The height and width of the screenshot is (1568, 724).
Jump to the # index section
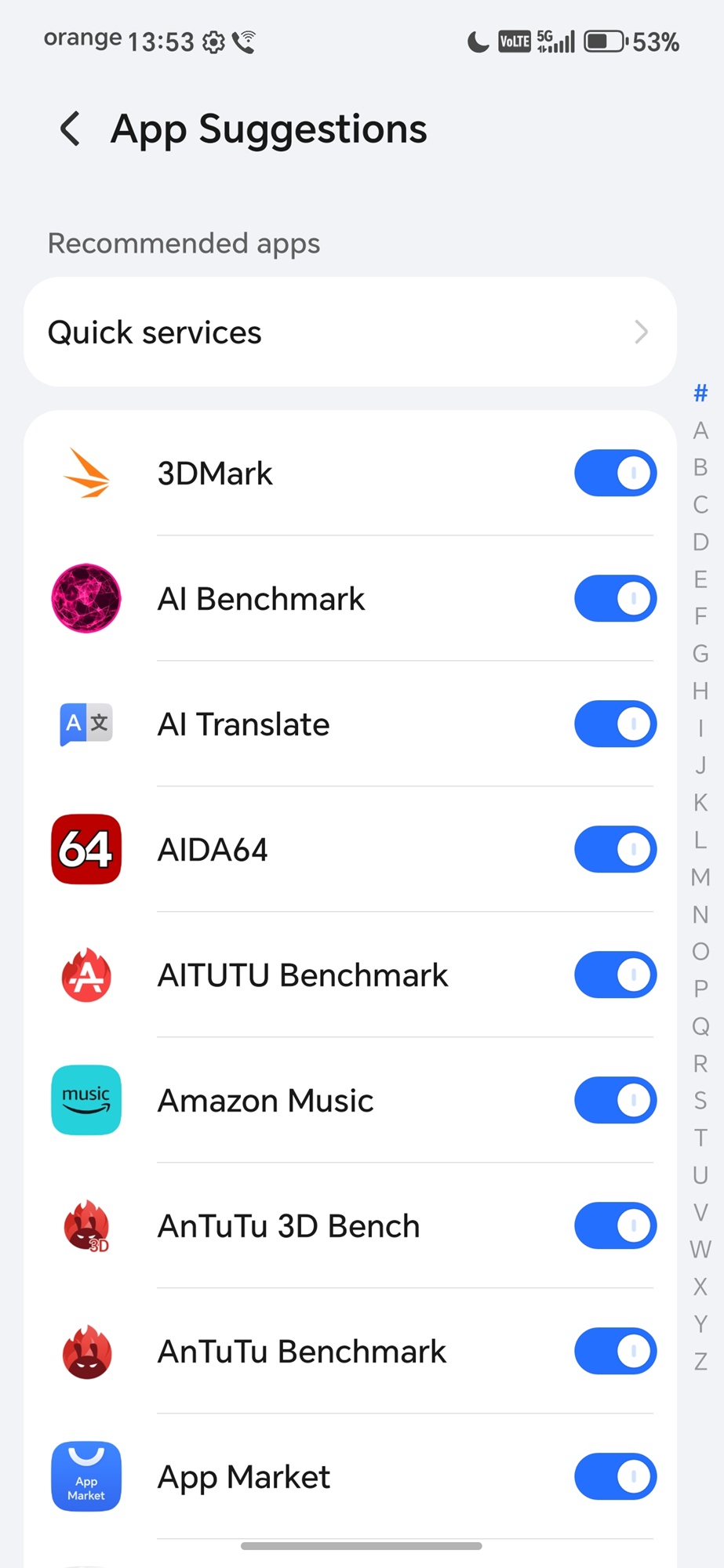tap(700, 393)
